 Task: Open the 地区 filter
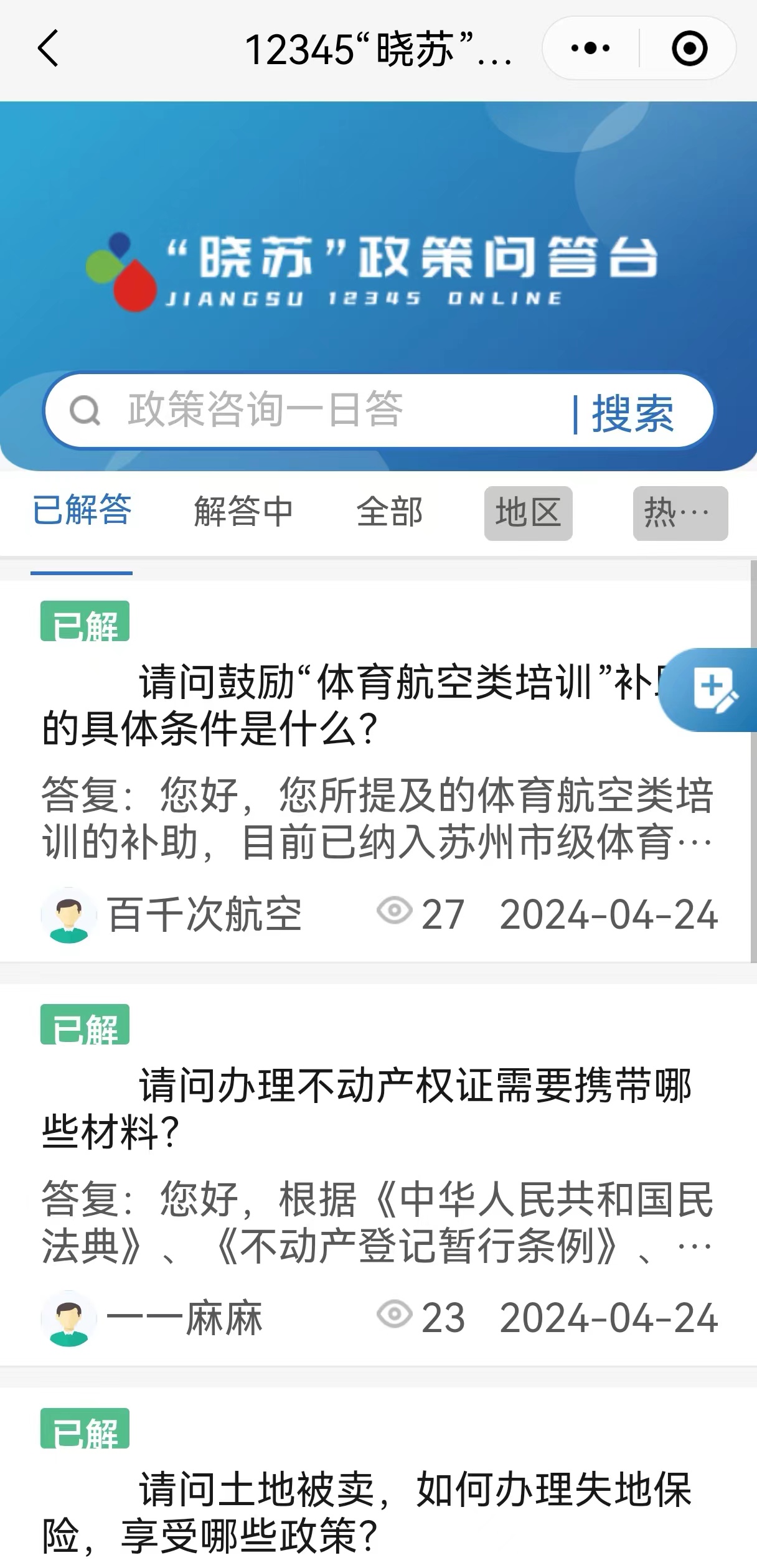(528, 513)
